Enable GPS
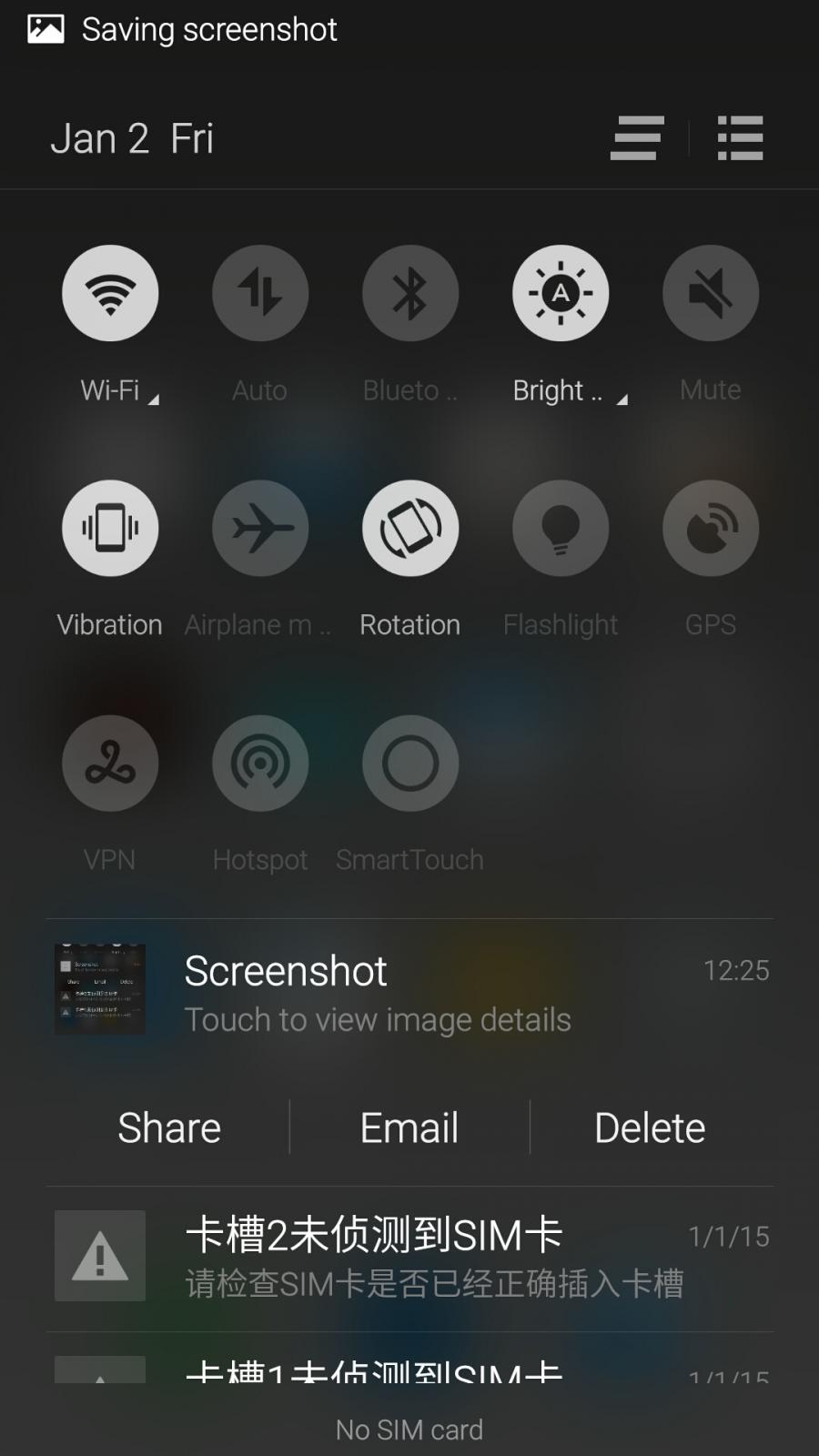This screenshot has width=819, height=1456. click(711, 528)
